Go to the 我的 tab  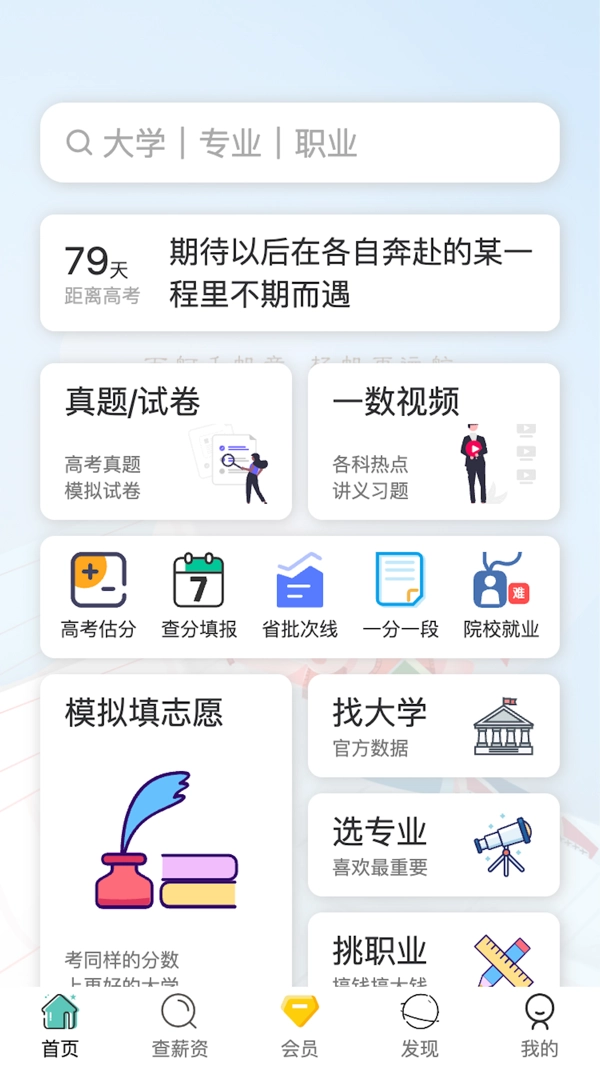tap(539, 1026)
